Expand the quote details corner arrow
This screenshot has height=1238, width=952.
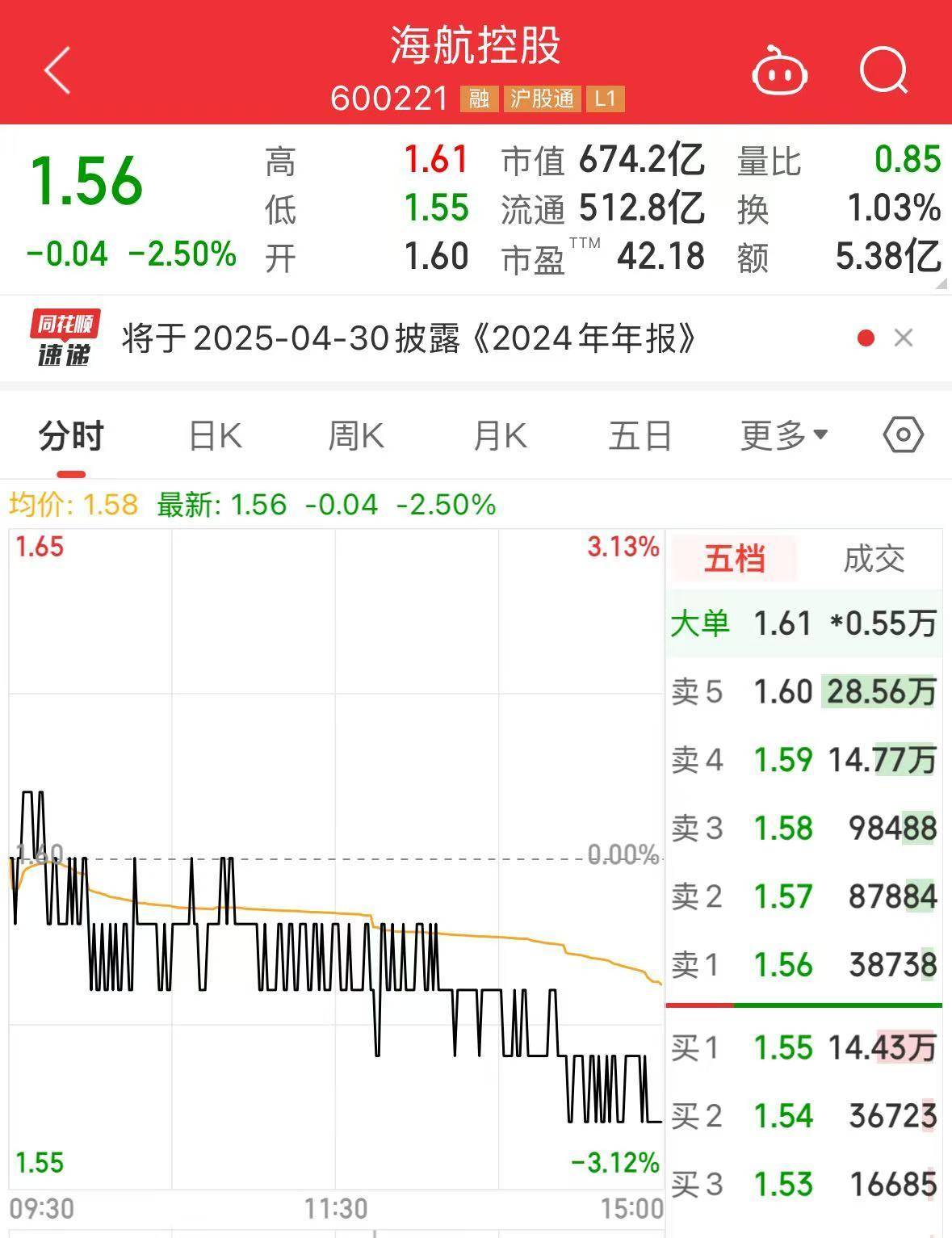pyautogui.click(x=942, y=284)
